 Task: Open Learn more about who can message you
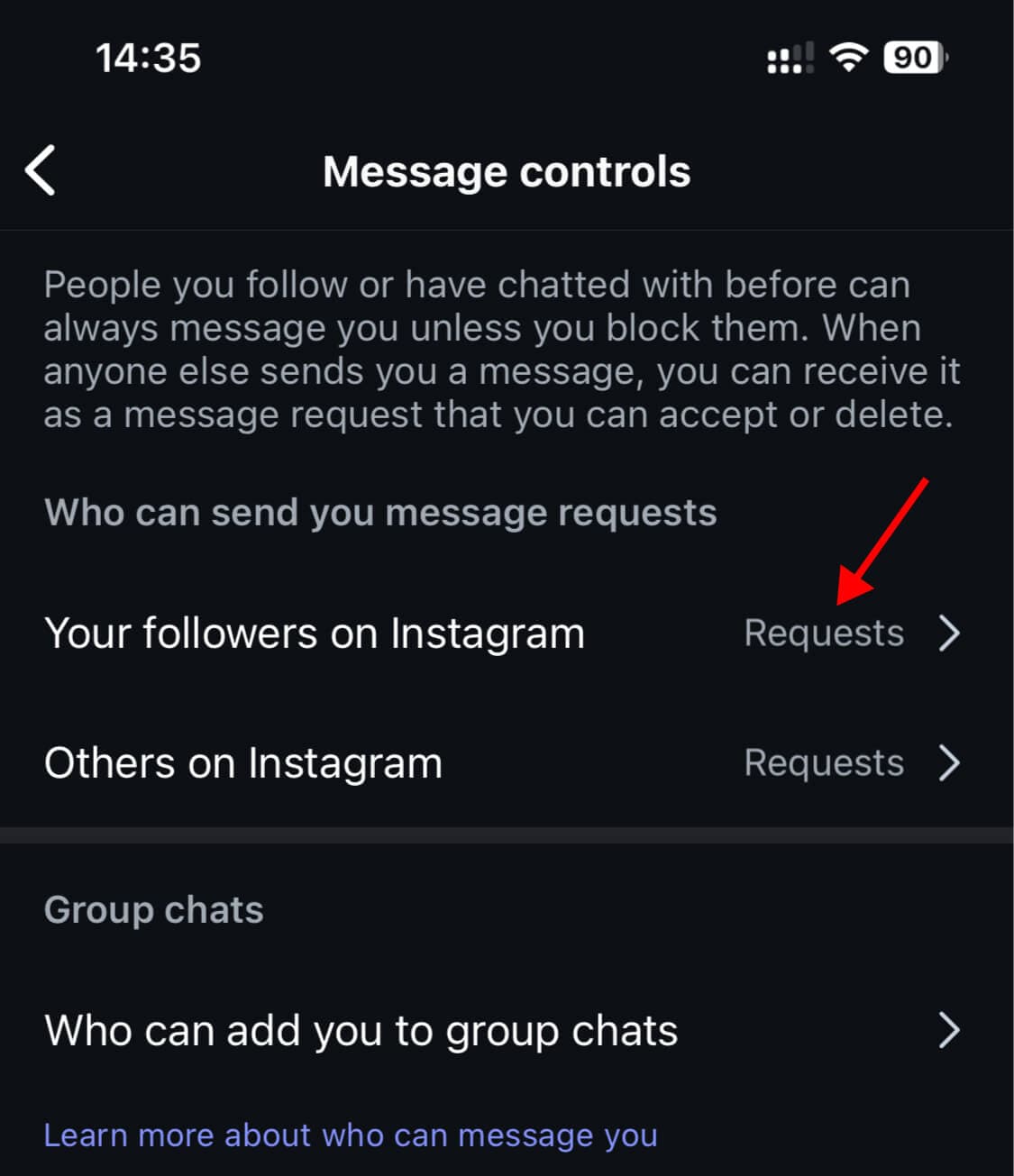350,1135
